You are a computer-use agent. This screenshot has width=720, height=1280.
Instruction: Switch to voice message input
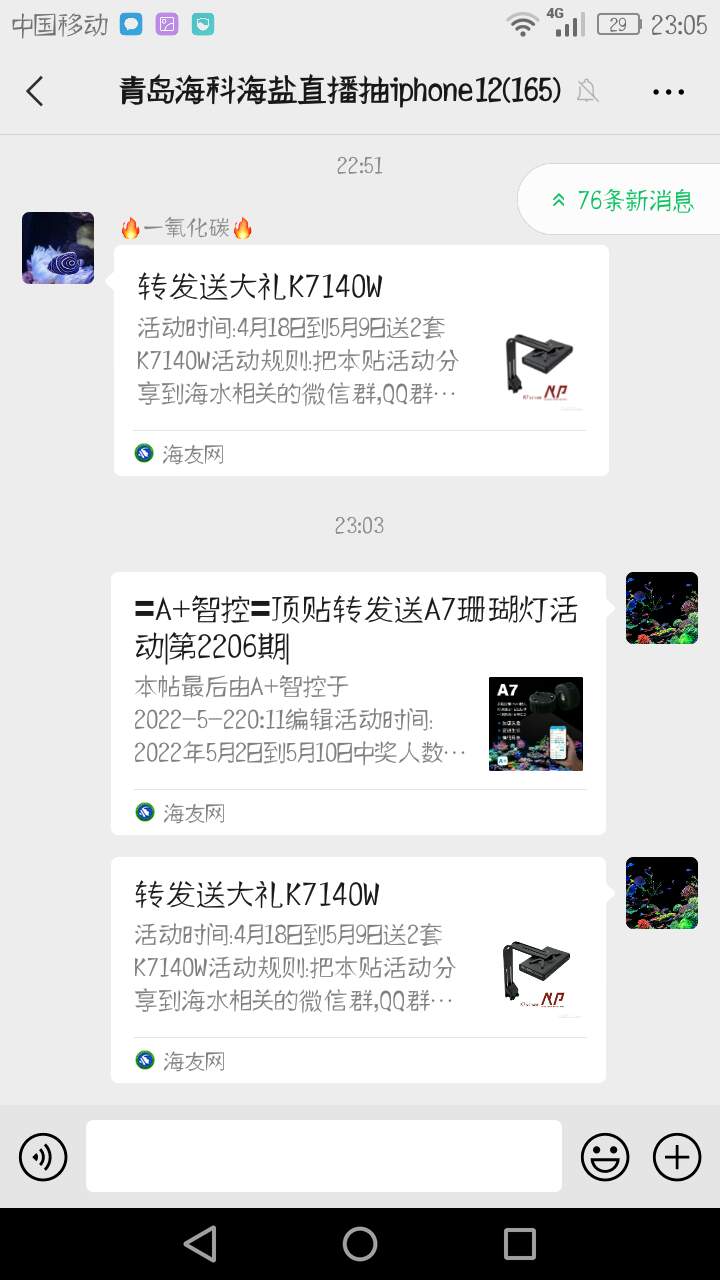pyautogui.click(x=43, y=1157)
